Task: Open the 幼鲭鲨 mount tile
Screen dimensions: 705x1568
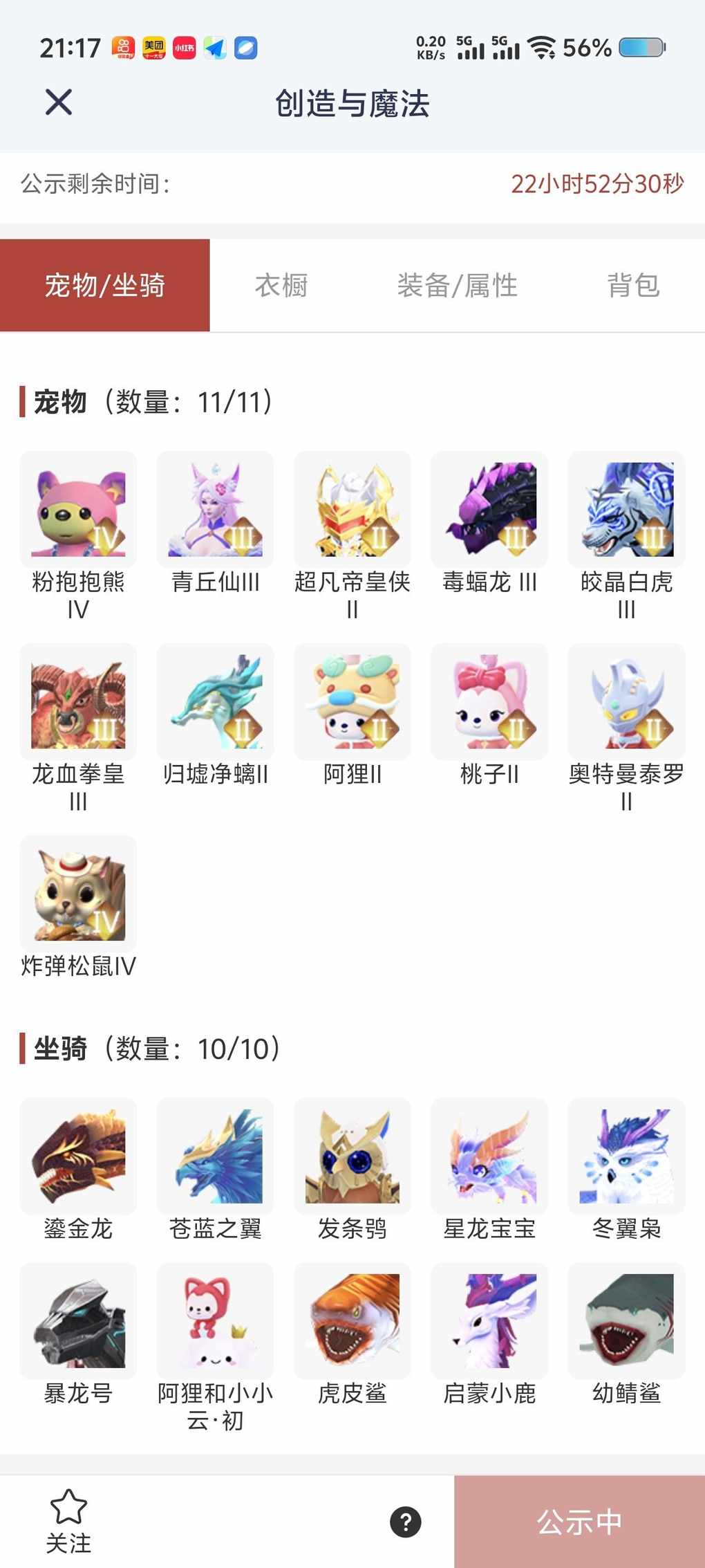Action: (x=626, y=1321)
